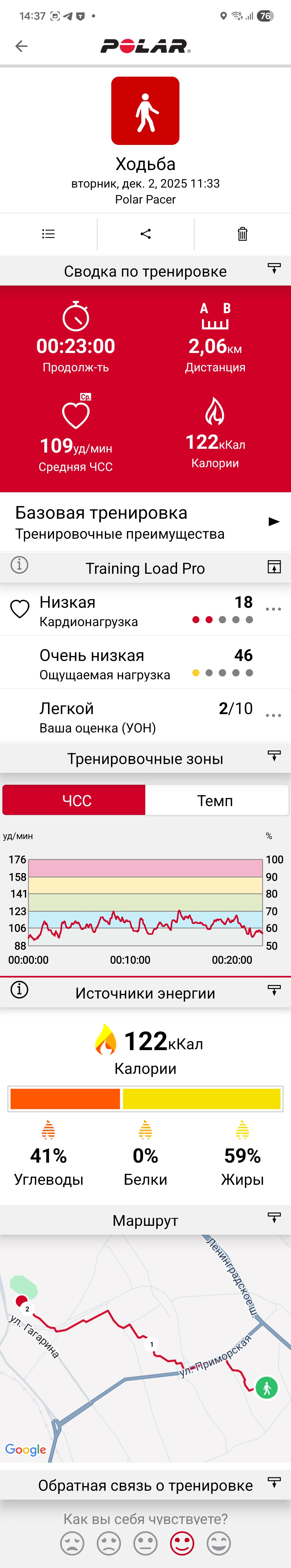291x1568 pixels.
Task: Open Базовая тренировка training benefits
Action: 146,522
